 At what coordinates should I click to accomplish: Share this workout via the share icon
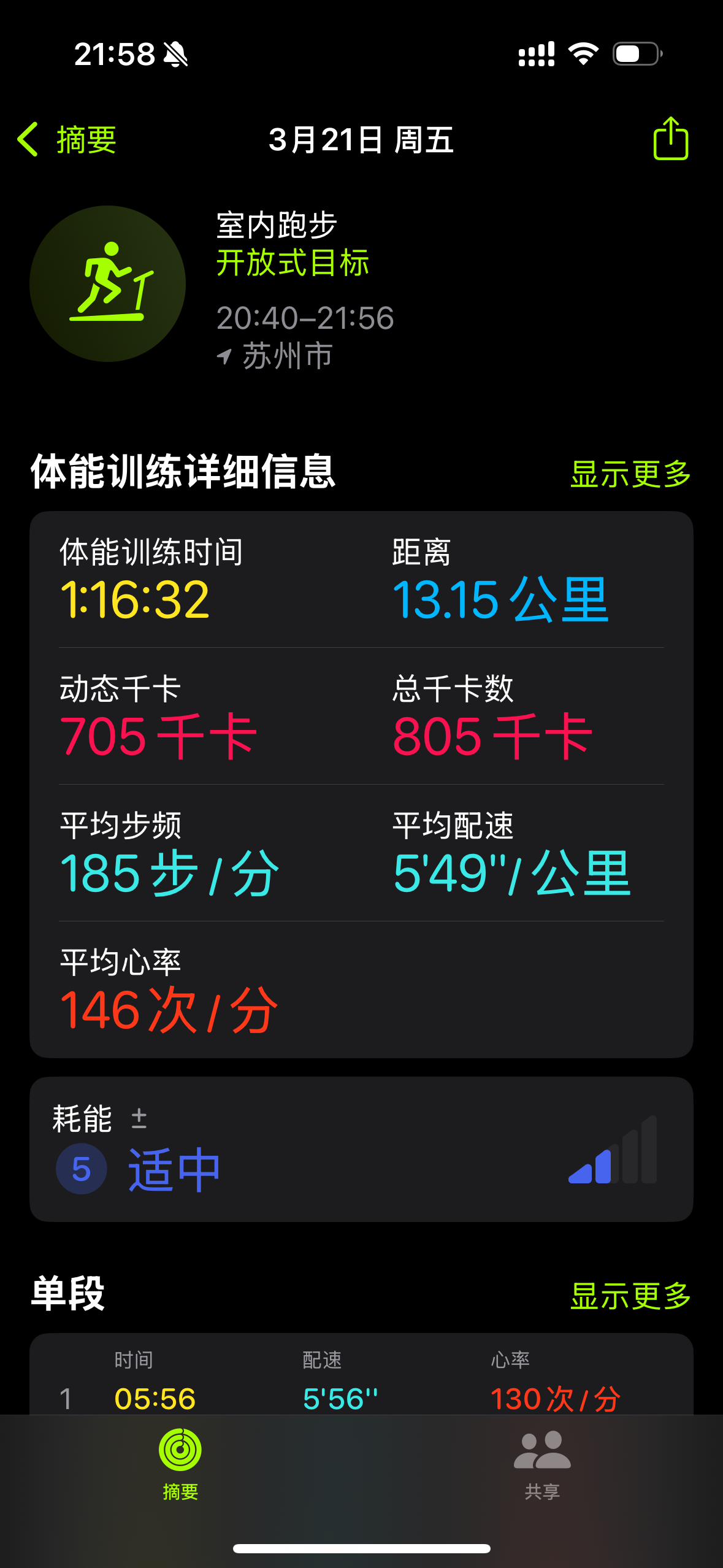click(x=670, y=139)
